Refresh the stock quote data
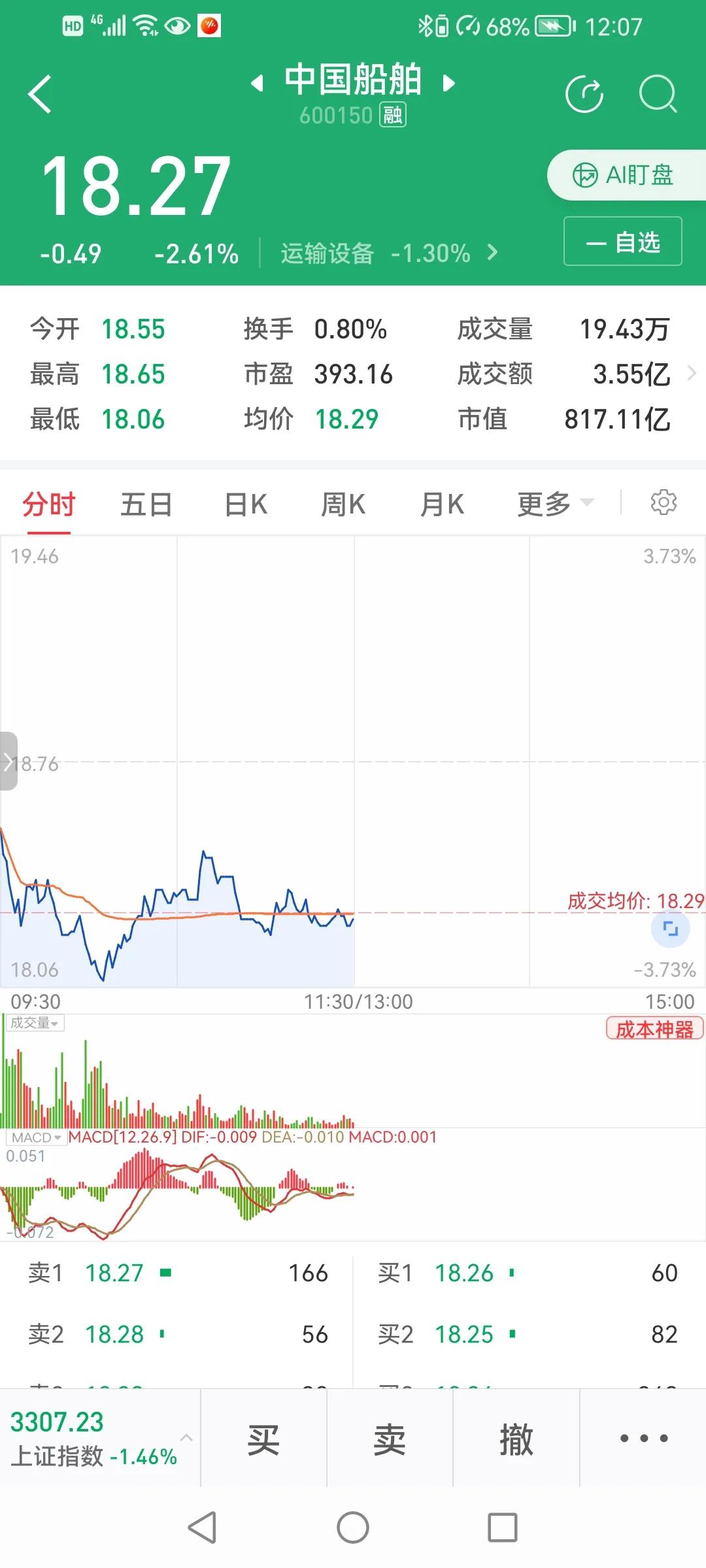 point(585,93)
